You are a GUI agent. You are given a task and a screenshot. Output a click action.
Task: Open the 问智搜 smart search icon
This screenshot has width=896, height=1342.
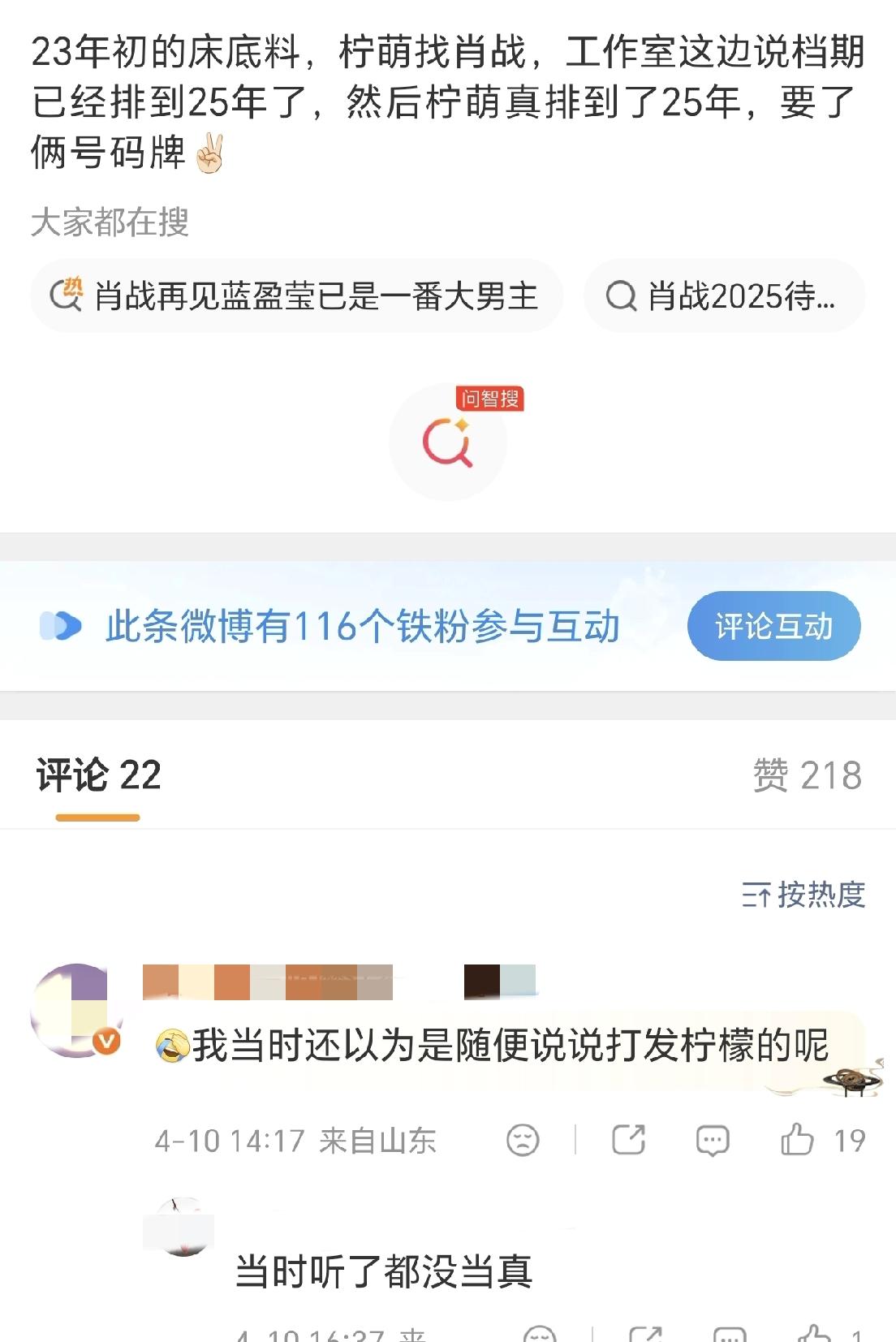(448, 442)
